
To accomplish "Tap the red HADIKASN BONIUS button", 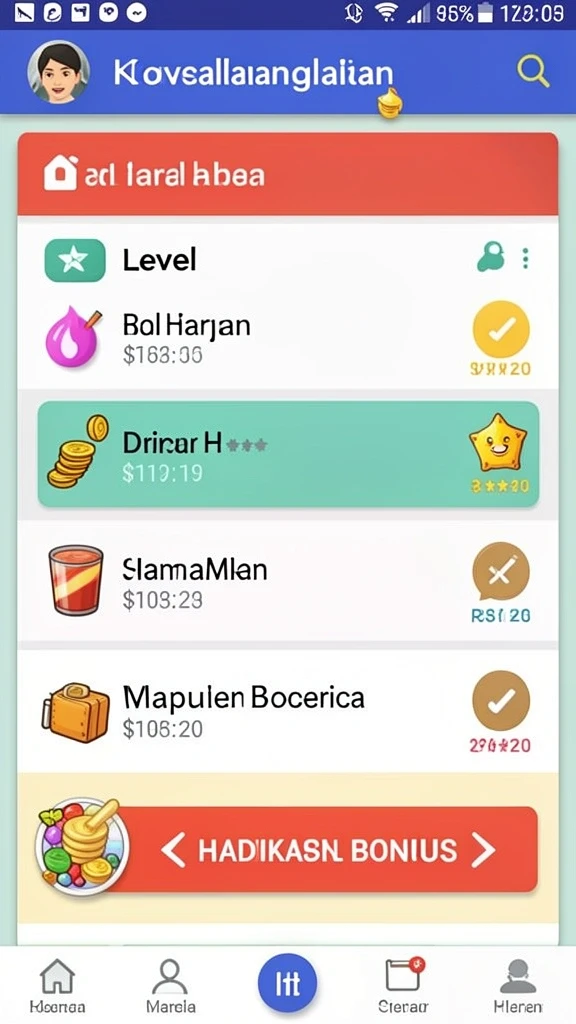I will coord(327,849).
